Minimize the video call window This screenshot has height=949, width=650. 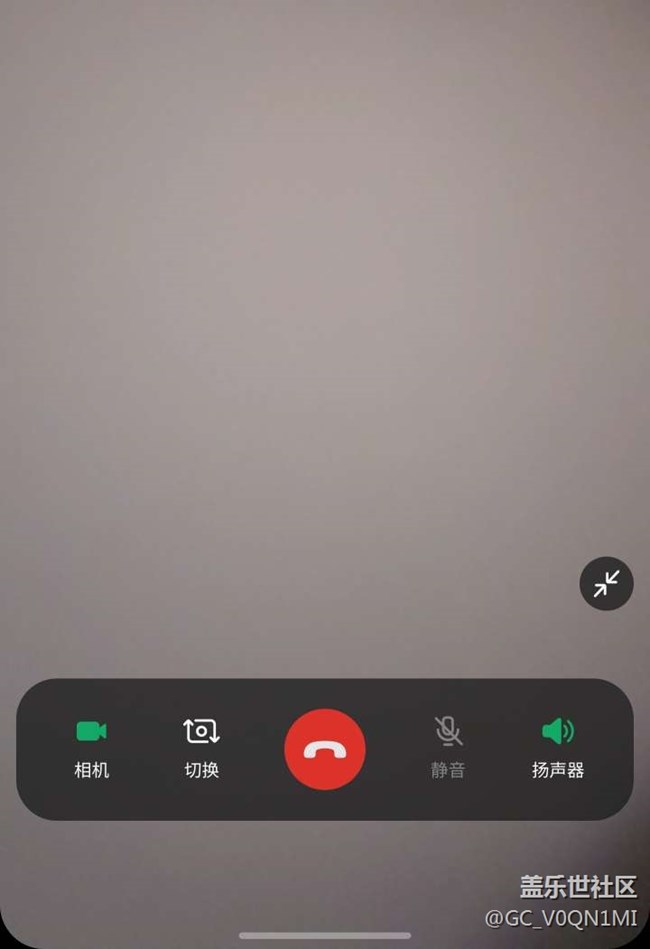pos(606,583)
